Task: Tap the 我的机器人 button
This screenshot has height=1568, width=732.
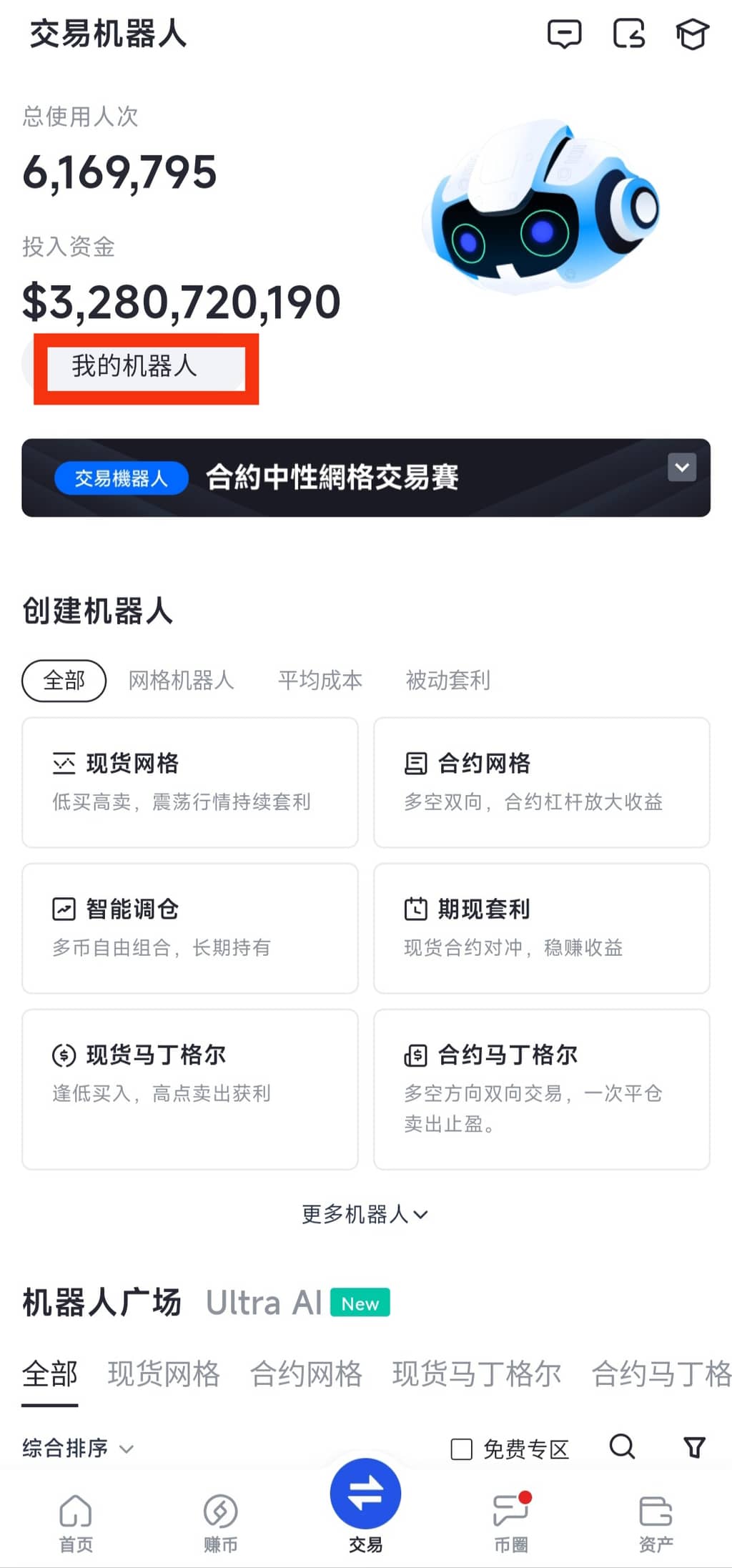Action: (x=134, y=366)
